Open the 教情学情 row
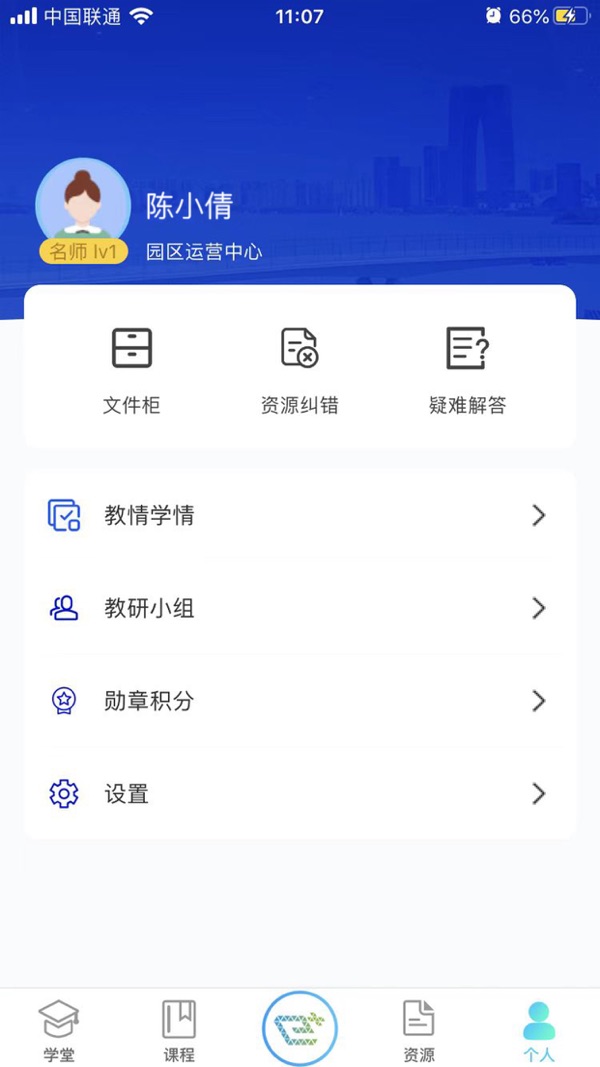Viewport: 600px width, 1067px height. tap(300, 516)
